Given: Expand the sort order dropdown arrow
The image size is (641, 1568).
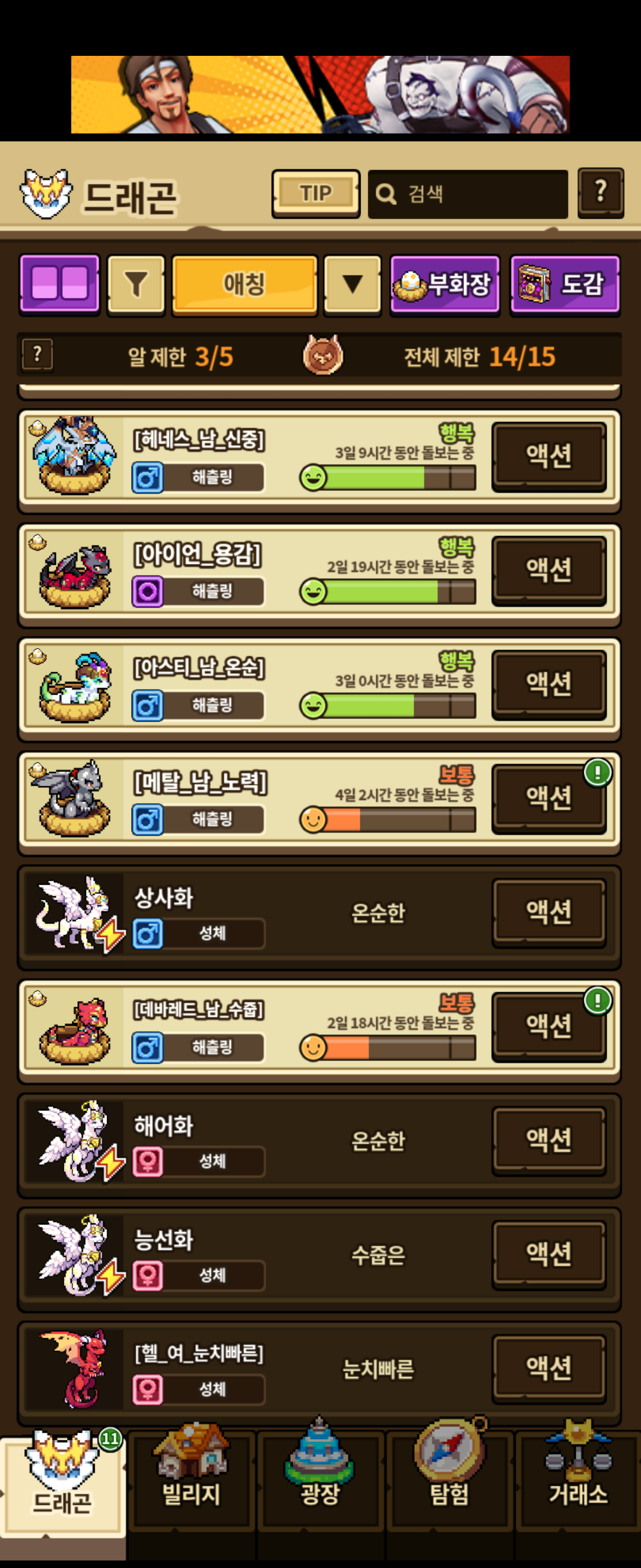Looking at the screenshot, I should pos(352,284).
